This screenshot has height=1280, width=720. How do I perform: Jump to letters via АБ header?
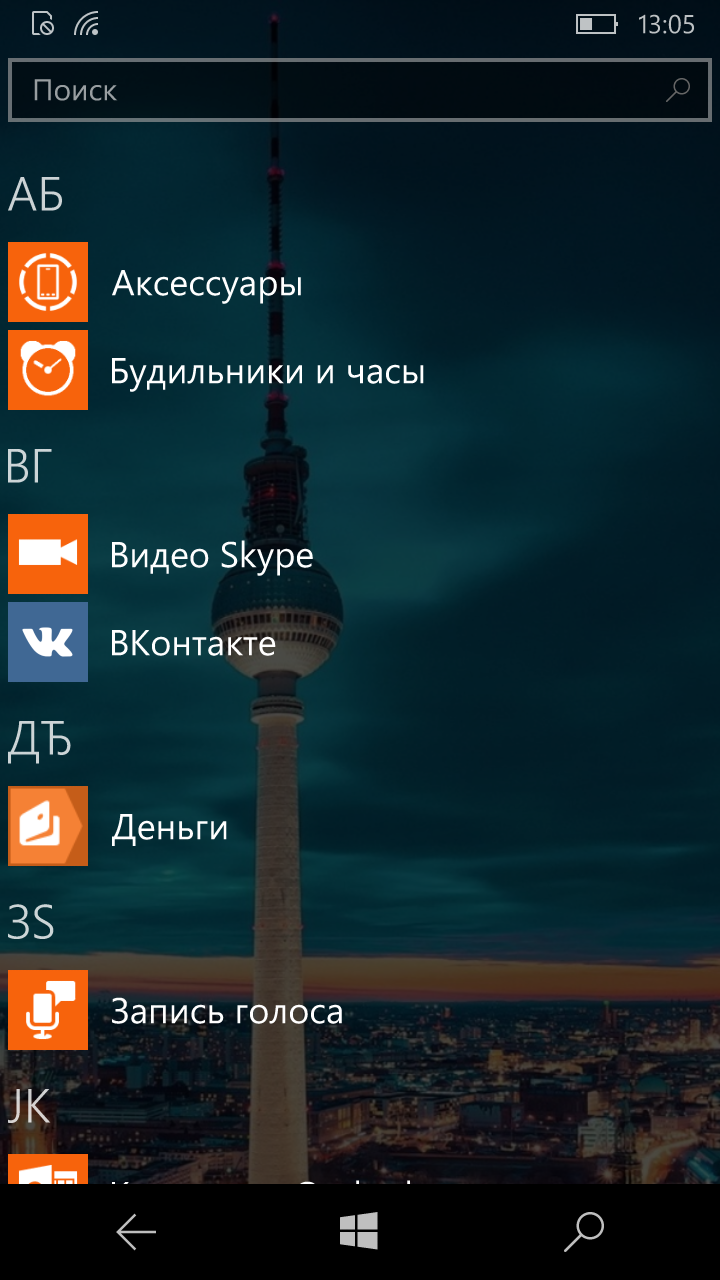pos(36,195)
